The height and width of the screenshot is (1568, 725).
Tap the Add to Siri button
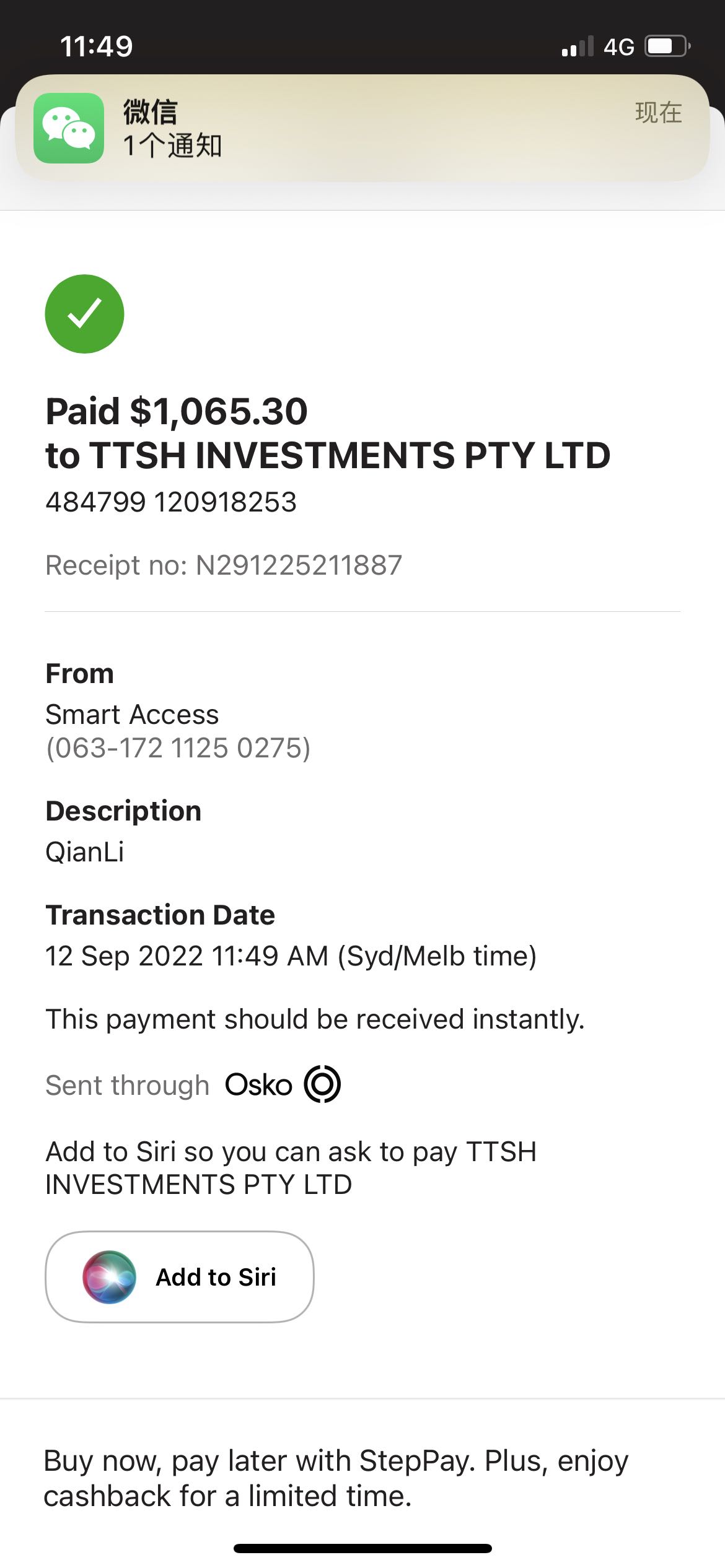180,1277
